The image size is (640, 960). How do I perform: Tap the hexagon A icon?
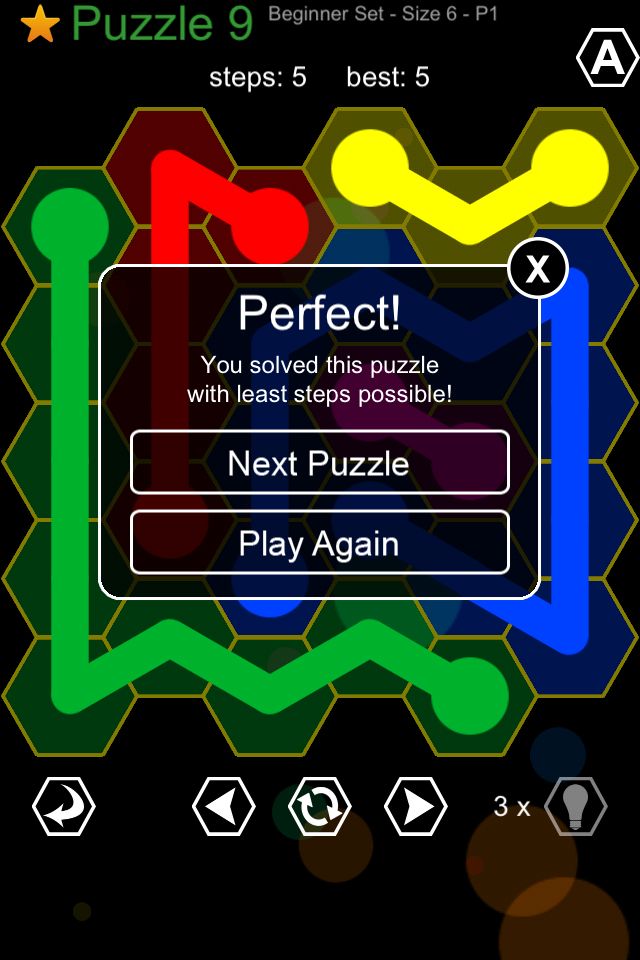(x=607, y=60)
